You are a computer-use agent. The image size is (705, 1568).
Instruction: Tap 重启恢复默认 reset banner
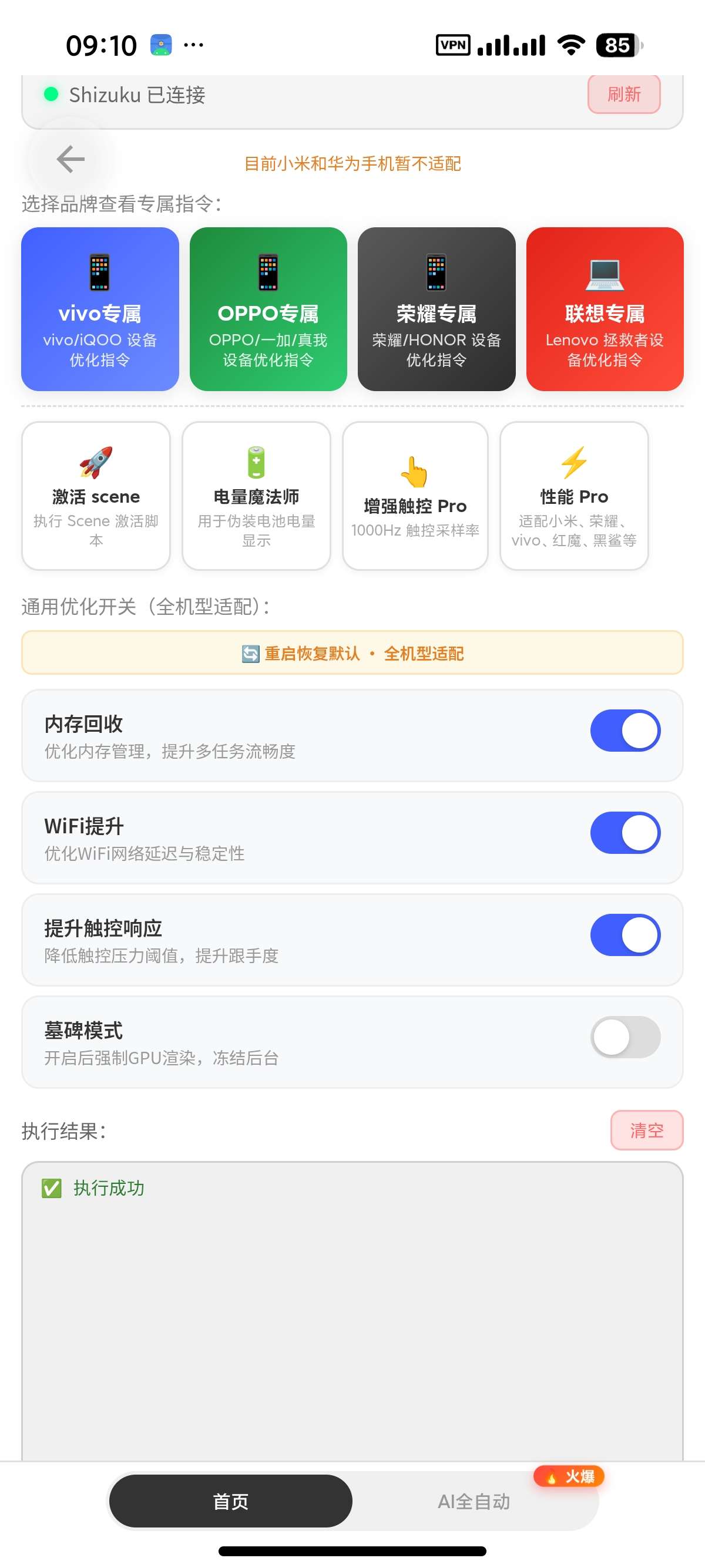[352, 653]
